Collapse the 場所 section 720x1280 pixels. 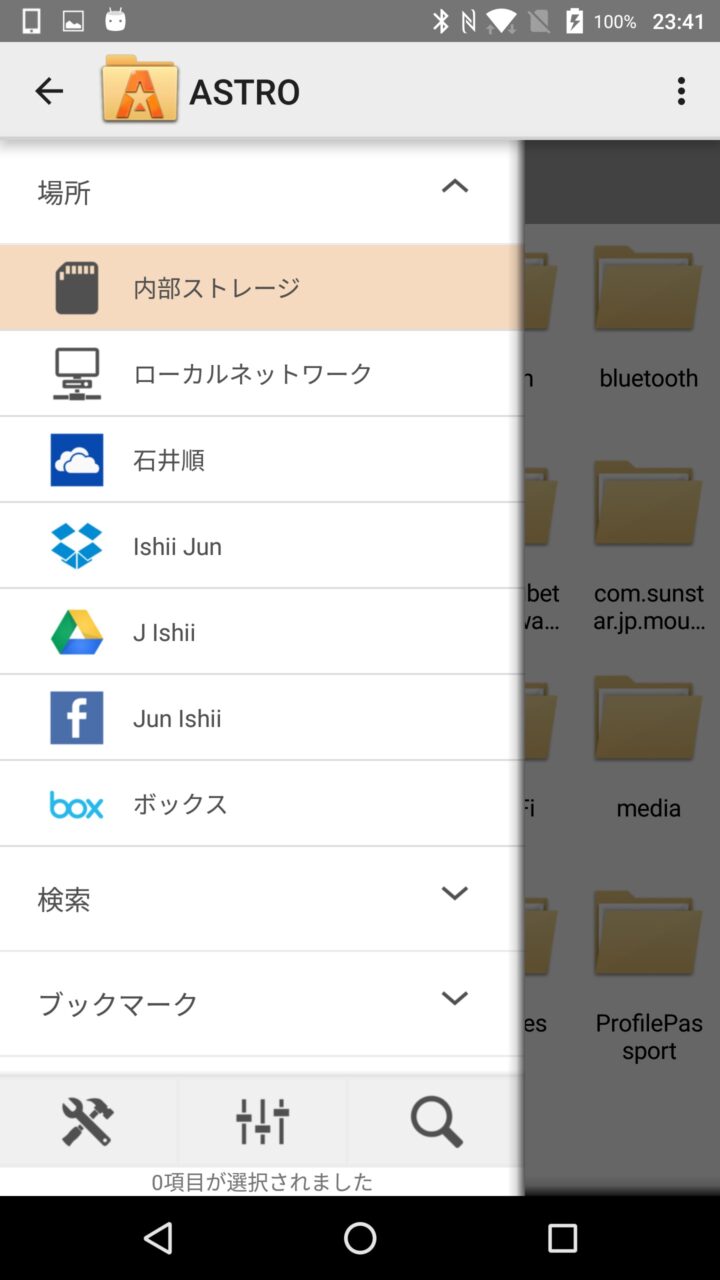click(x=454, y=187)
